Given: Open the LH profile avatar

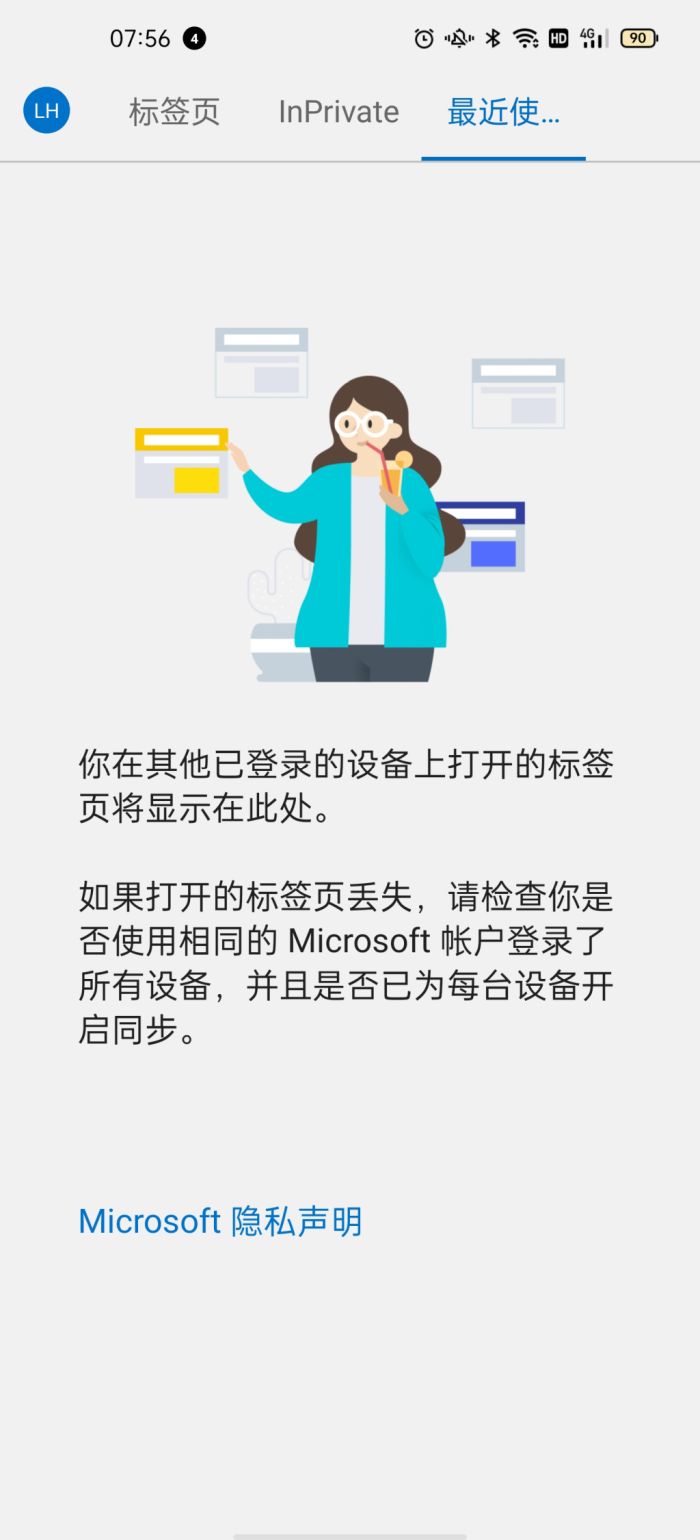Looking at the screenshot, I should pos(46,111).
